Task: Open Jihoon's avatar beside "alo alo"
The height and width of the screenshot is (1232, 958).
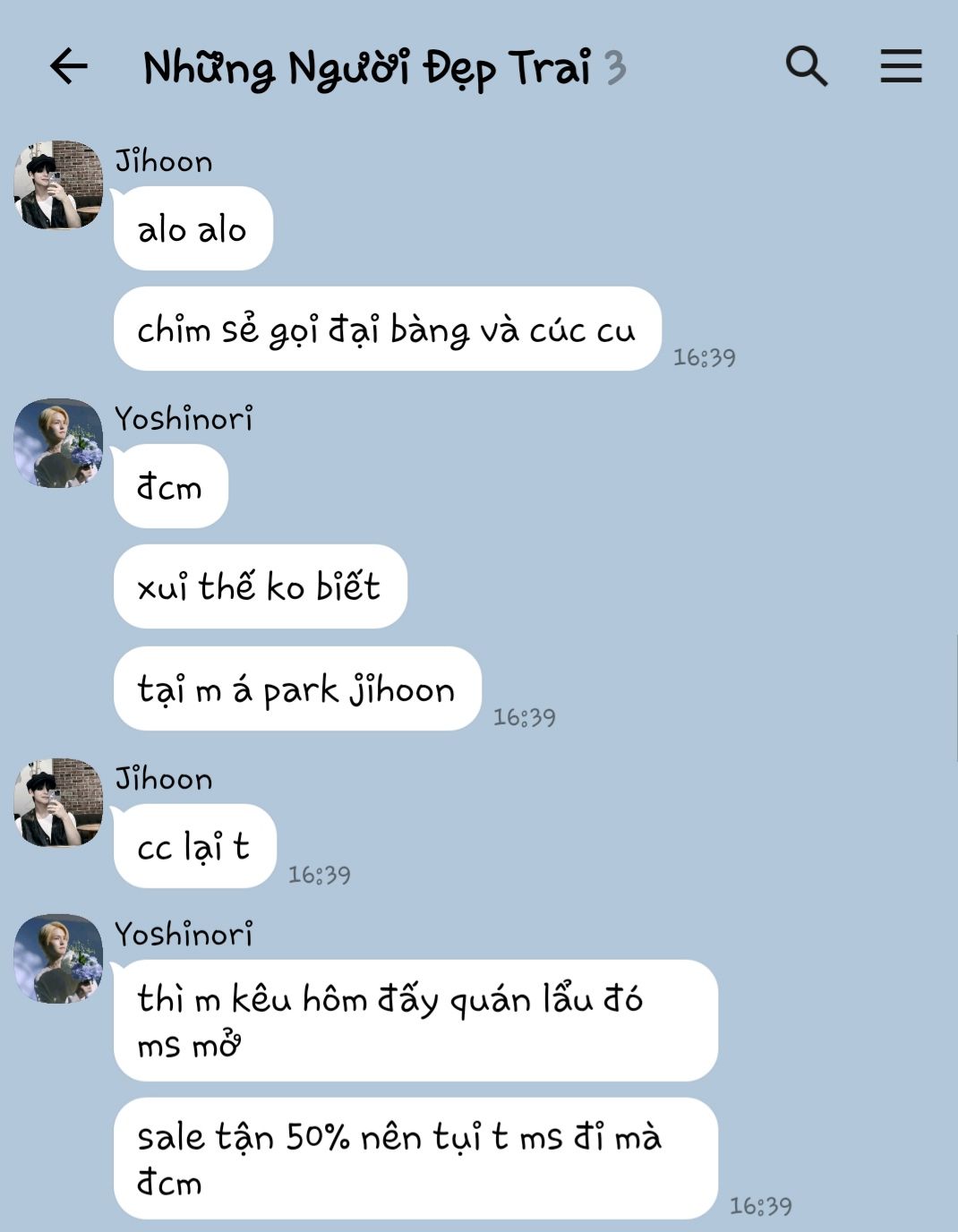Action: [58, 184]
